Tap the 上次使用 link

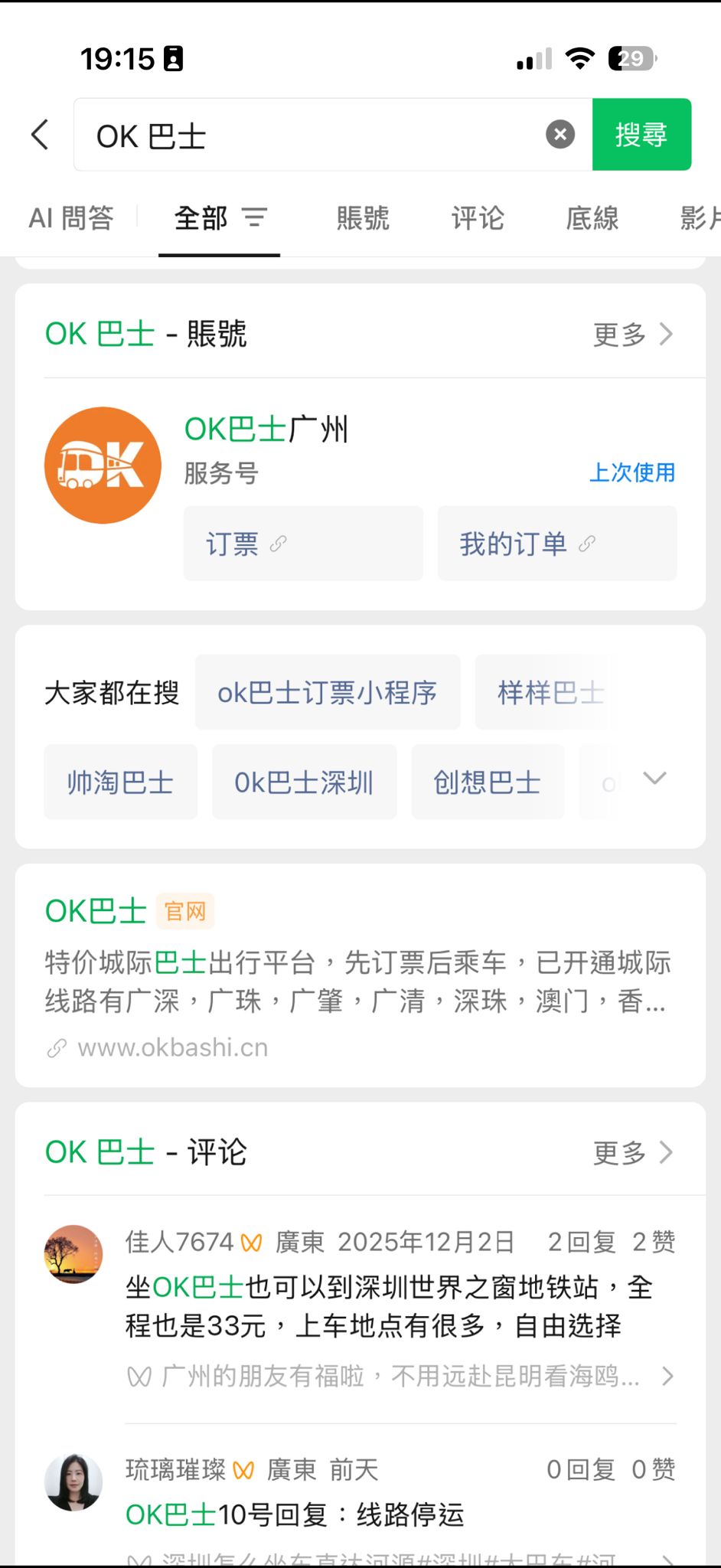(631, 472)
